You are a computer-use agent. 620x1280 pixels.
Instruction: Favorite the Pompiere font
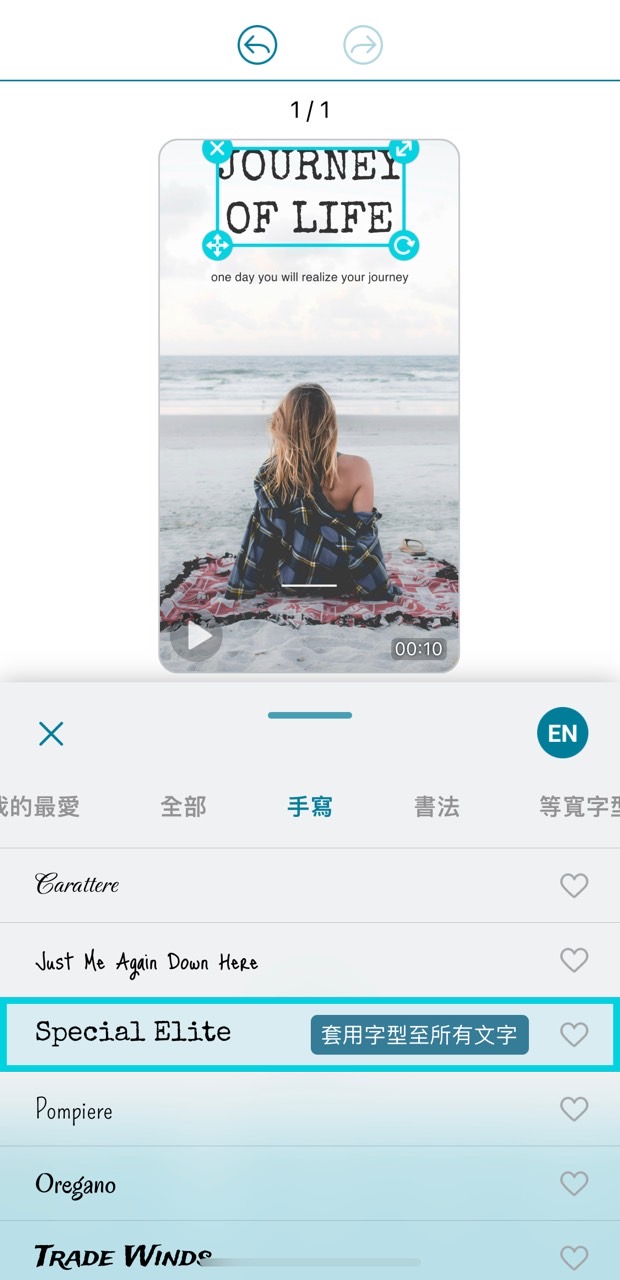click(574, 1109)
